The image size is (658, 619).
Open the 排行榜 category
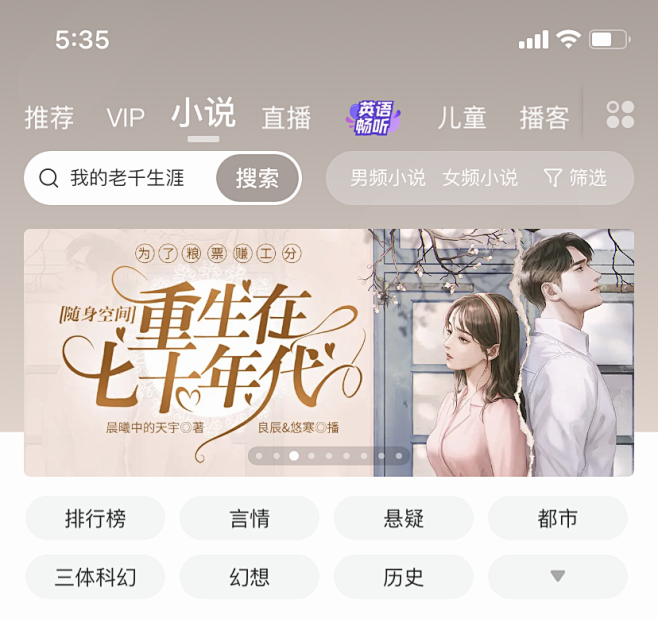95,518
